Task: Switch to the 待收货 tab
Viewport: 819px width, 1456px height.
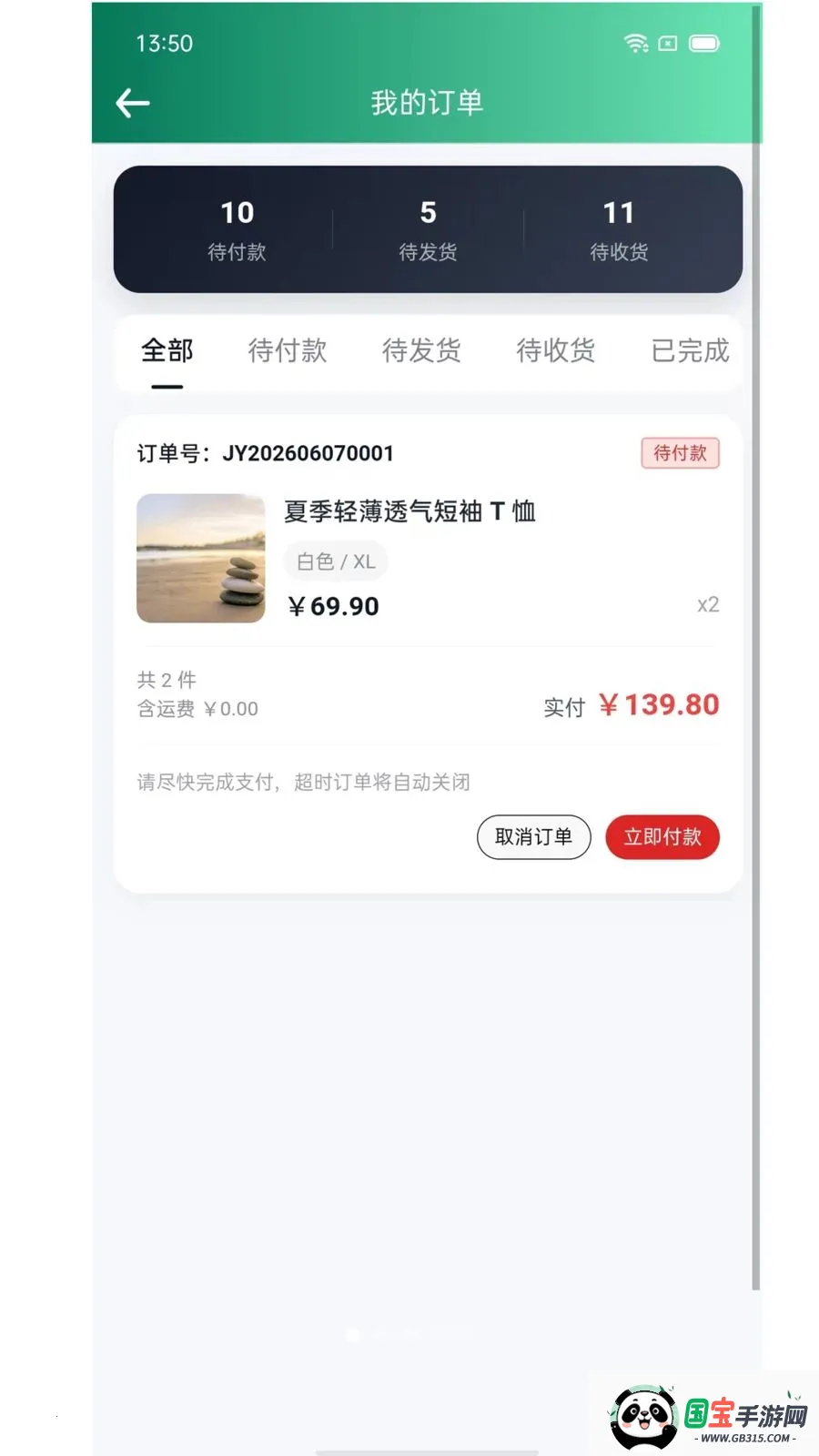Action: click(556, 351)
